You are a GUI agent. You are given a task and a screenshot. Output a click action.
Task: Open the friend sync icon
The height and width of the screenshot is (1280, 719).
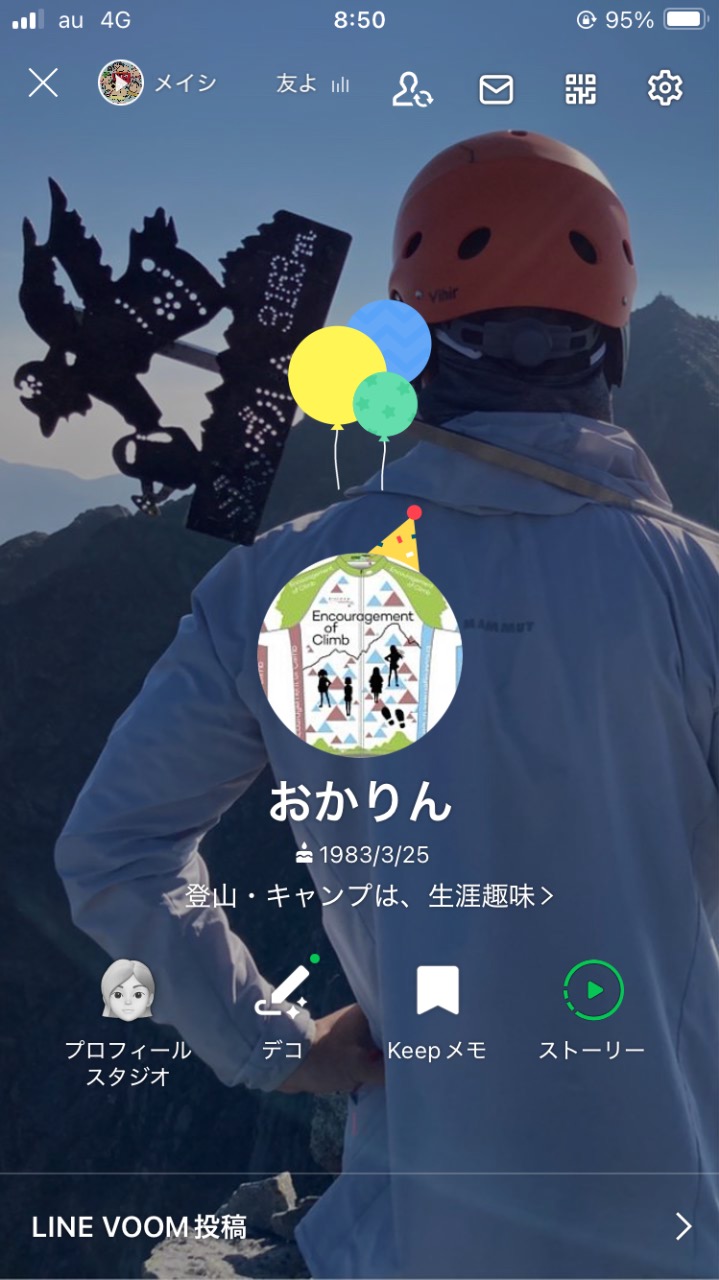coord(412,88)
